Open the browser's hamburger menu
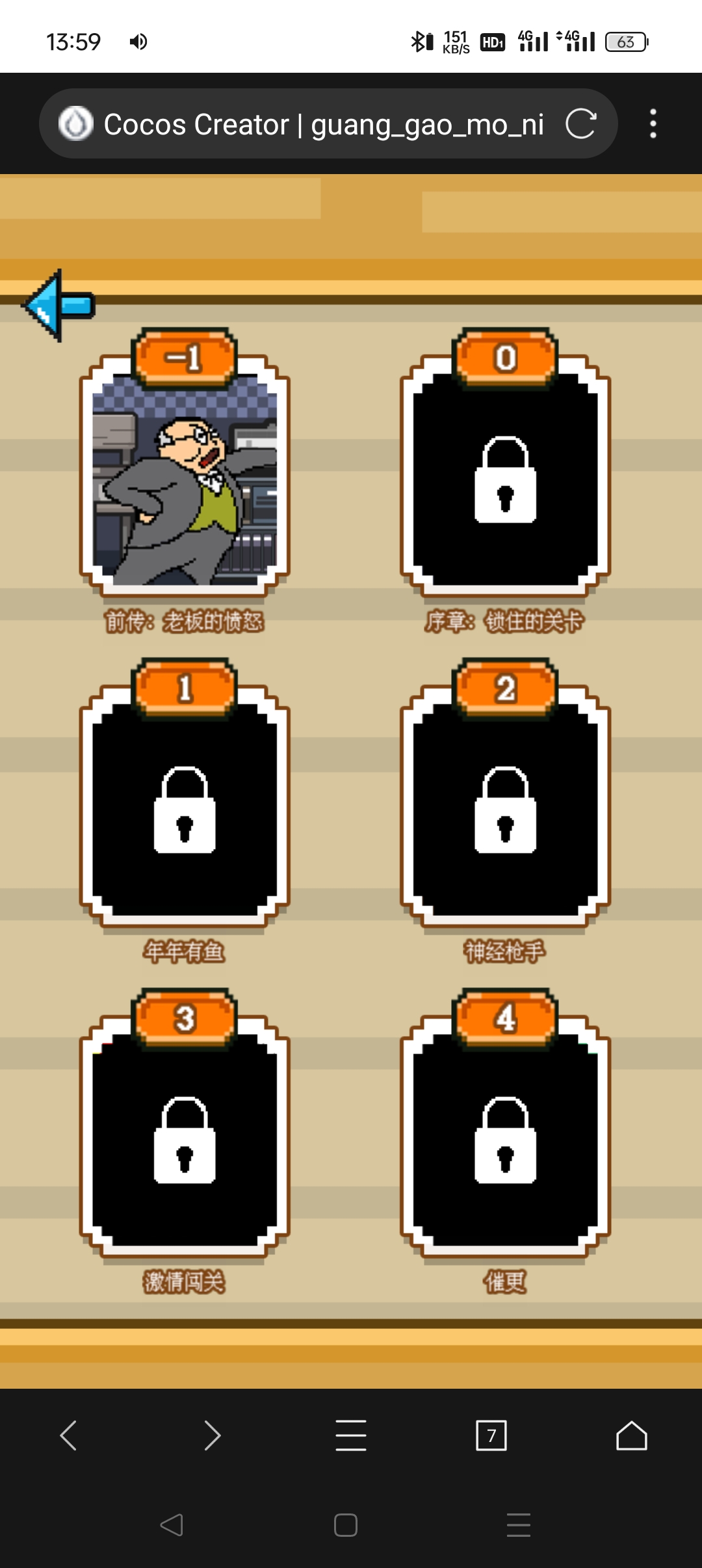The image size is (702, 1568). pos(351,1435)
